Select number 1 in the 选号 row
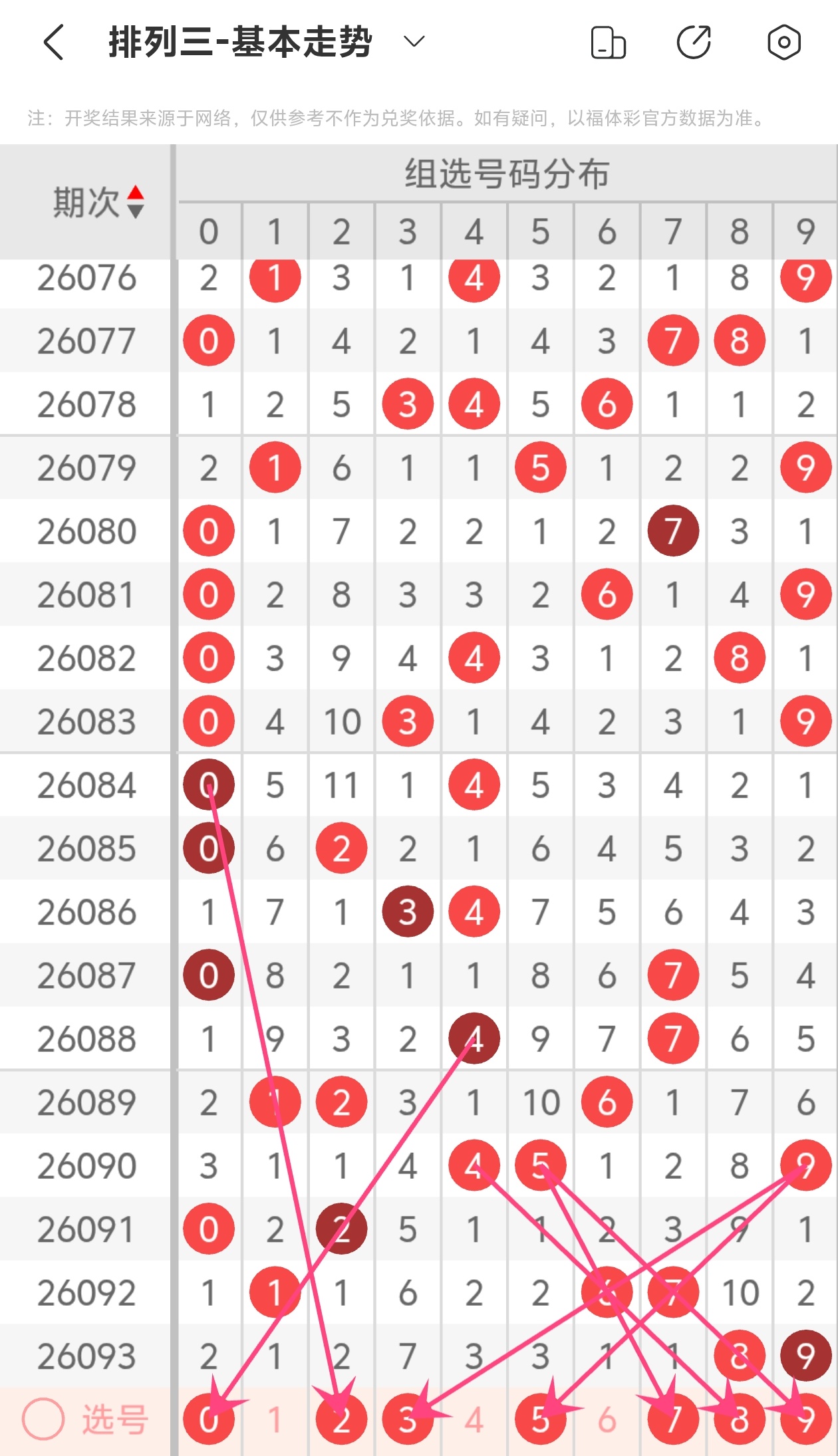The height and width of the screenshot is (1456, 838). pos(275,1419)
